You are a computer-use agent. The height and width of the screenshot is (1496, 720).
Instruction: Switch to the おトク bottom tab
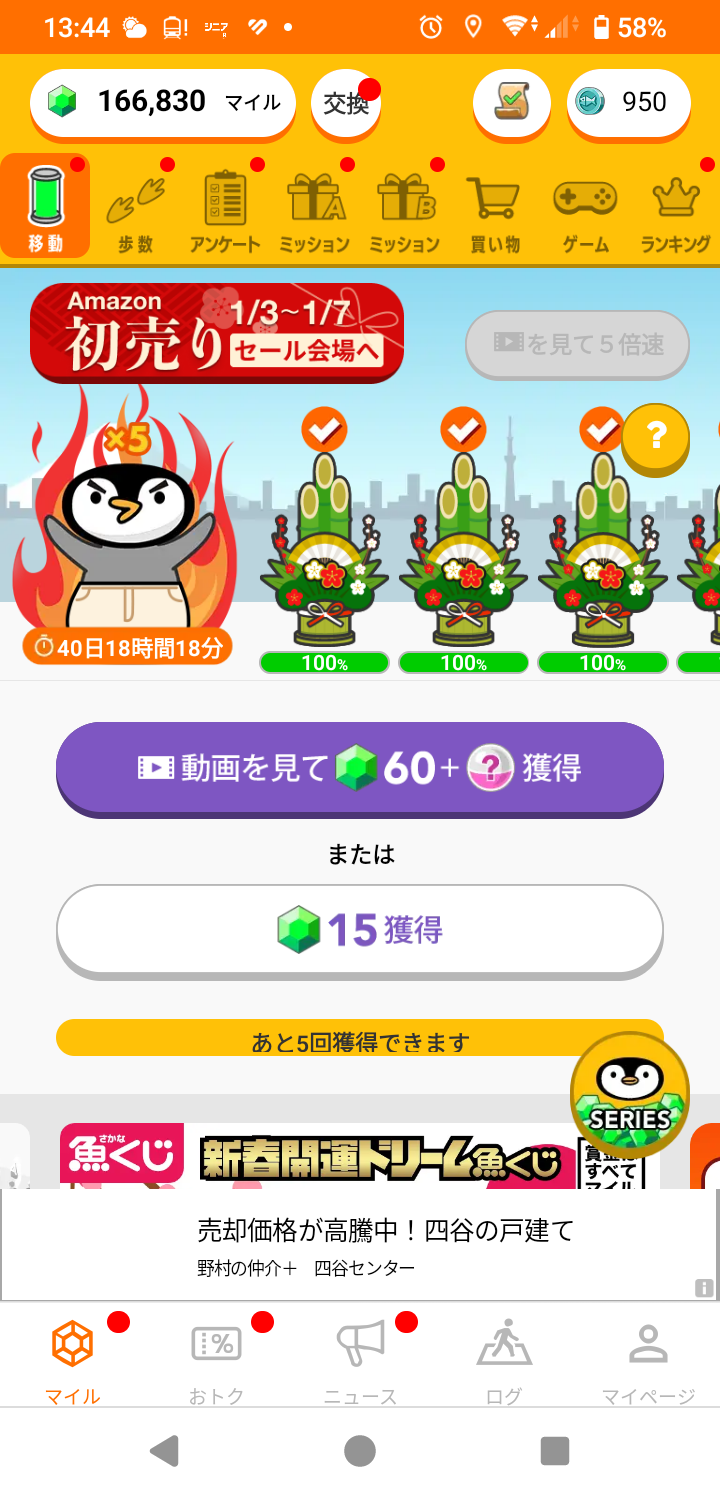[x=217, y=1362]
